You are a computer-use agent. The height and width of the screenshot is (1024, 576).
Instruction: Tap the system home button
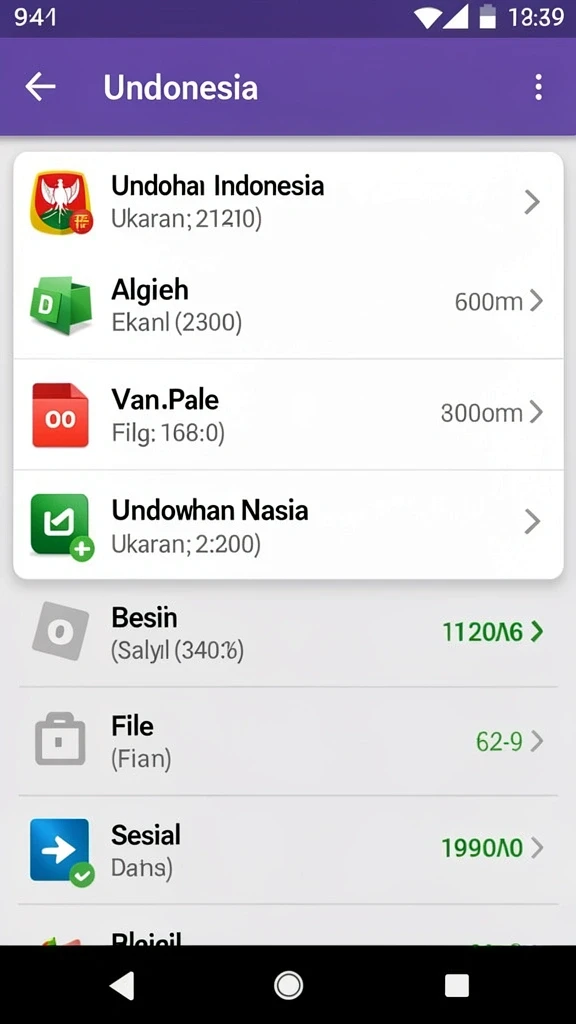pyautogui.click(x=288, y=985)
